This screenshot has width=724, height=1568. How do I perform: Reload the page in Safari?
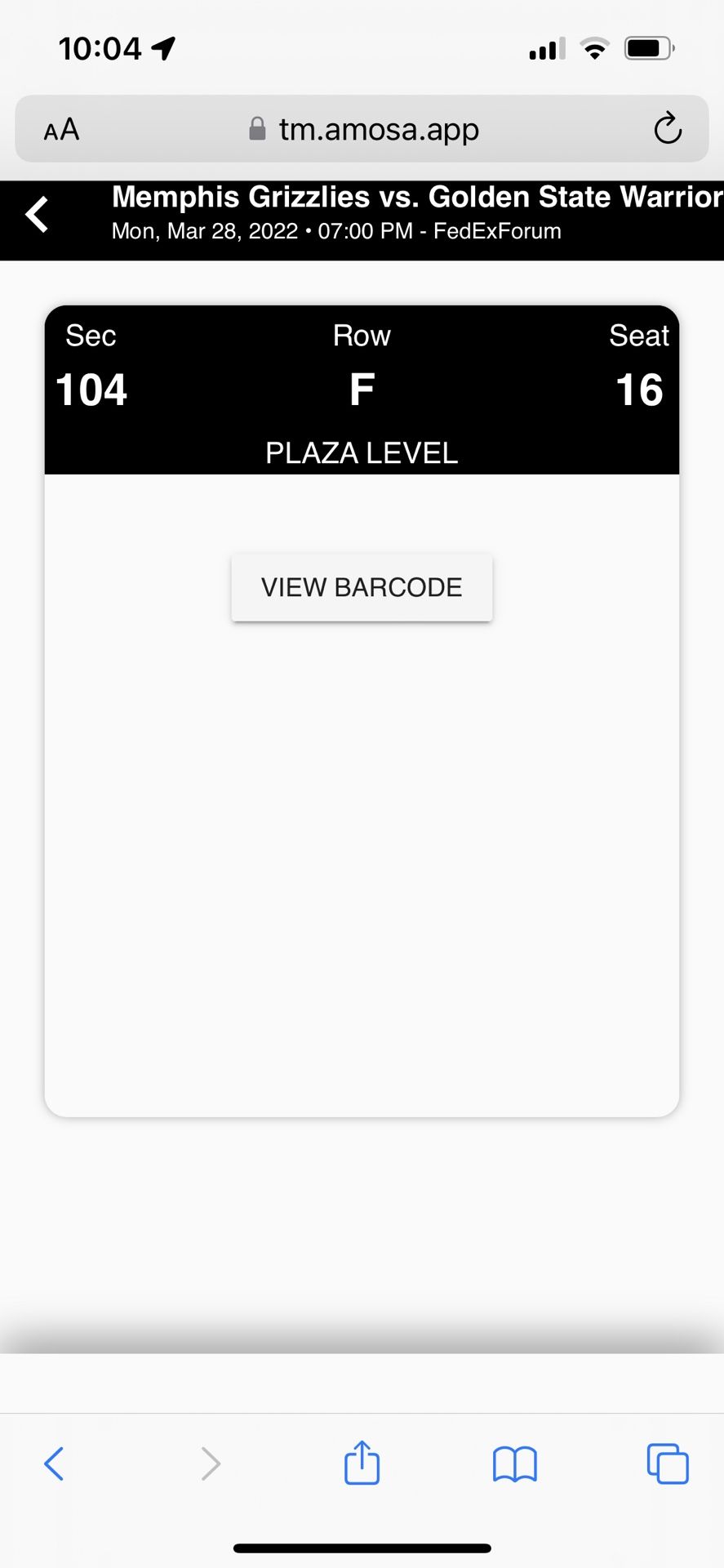click(667, 128)
